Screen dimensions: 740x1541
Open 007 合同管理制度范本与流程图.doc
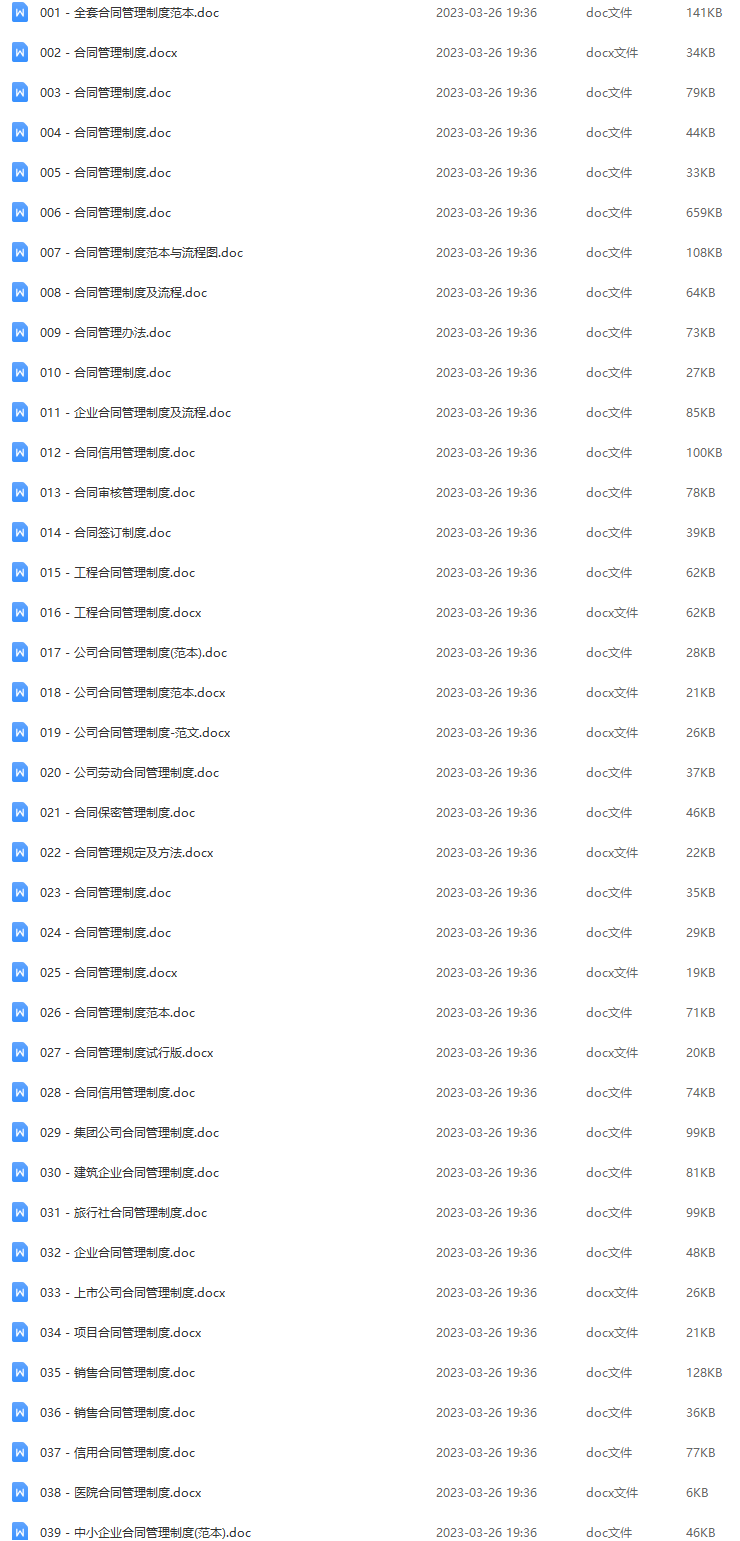141,253
